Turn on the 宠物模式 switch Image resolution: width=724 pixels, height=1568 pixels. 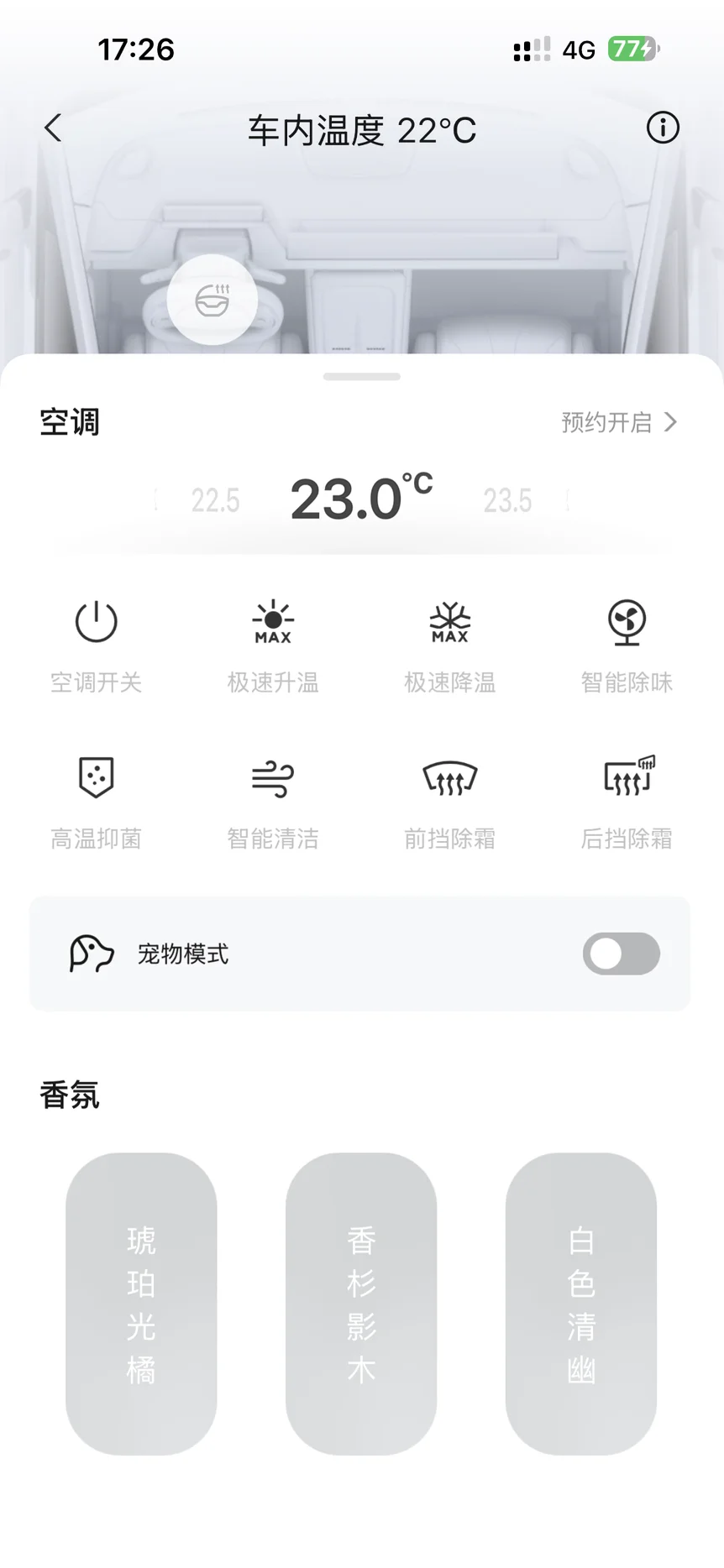621,954
